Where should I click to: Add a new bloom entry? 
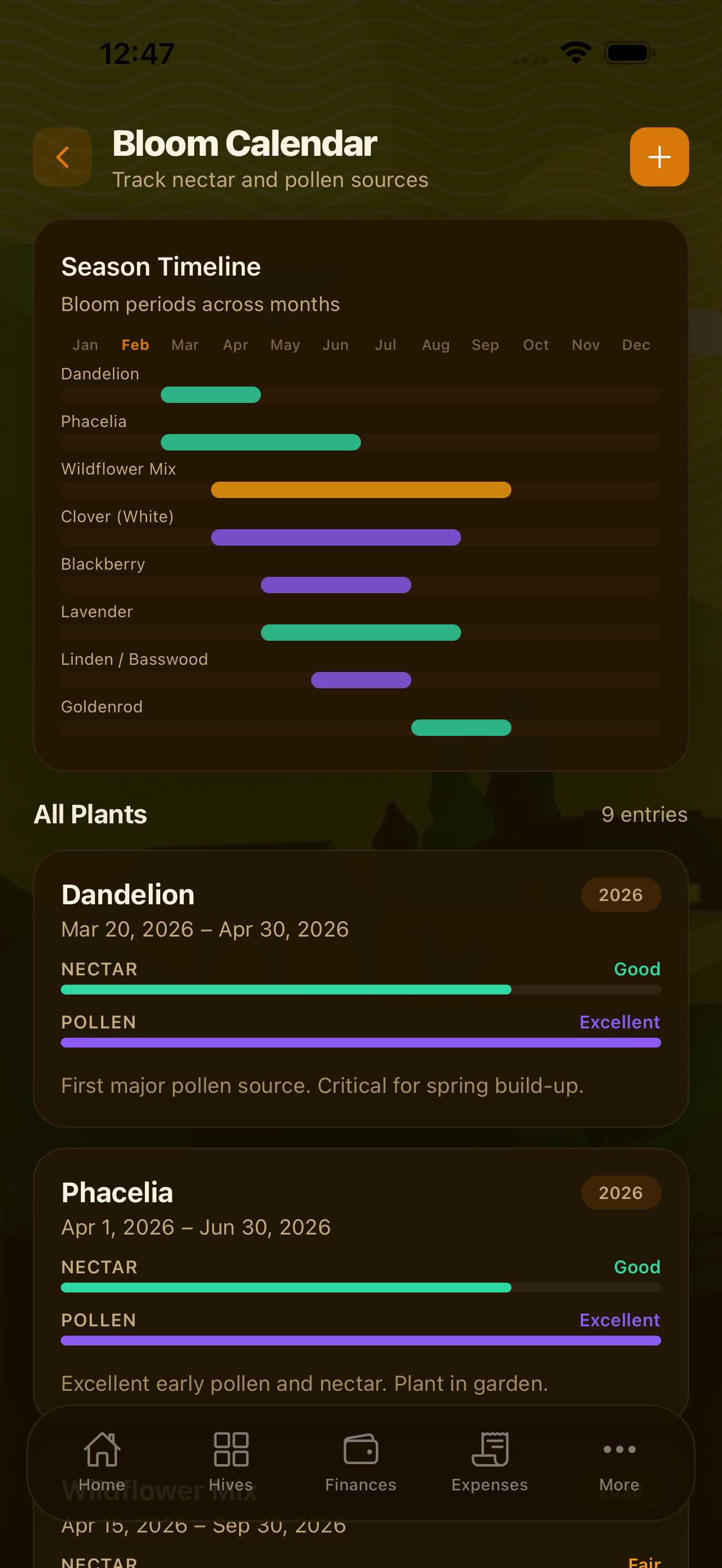pos(659,157)
